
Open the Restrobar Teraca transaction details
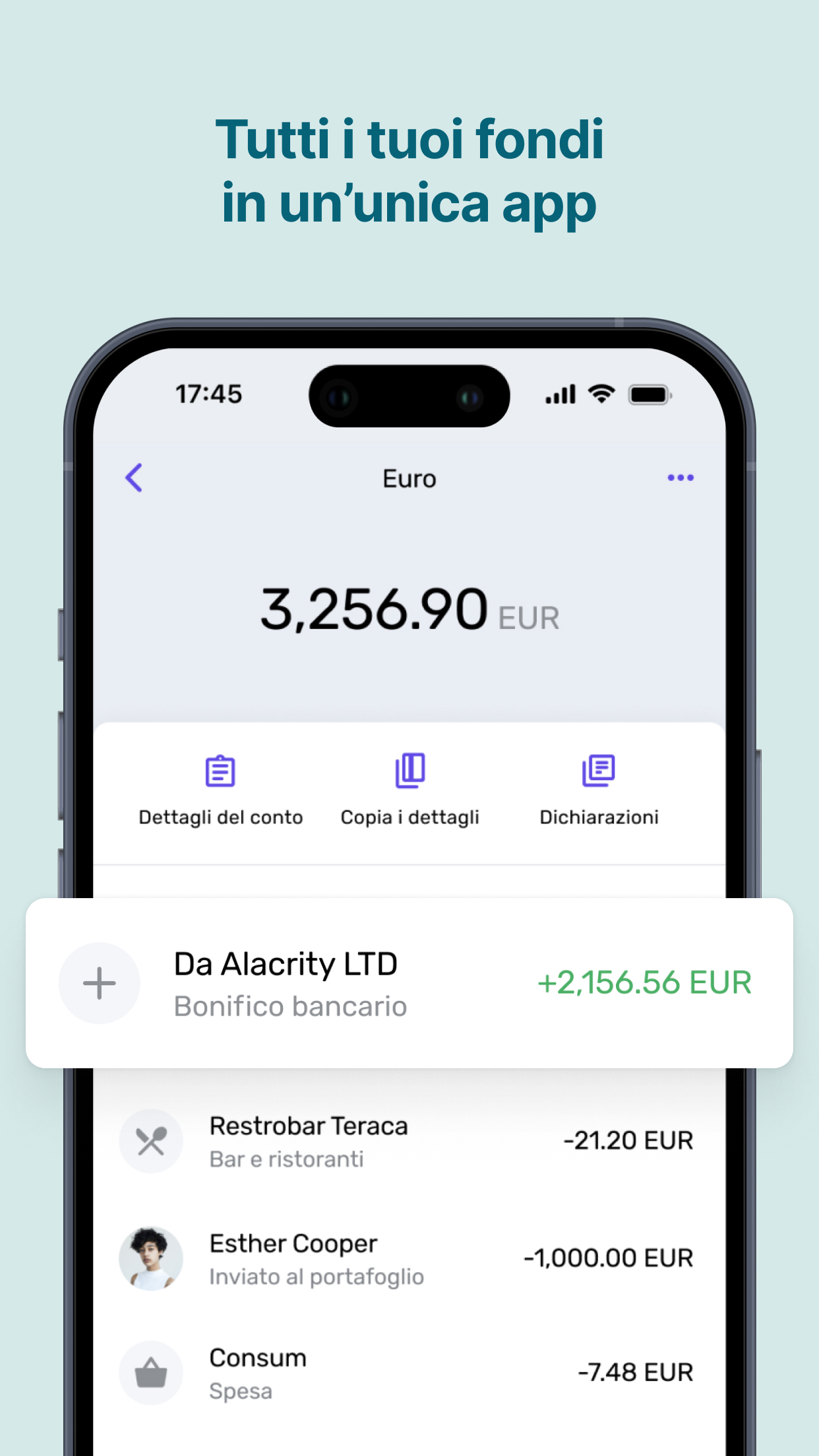click(x=409, y=1141)
